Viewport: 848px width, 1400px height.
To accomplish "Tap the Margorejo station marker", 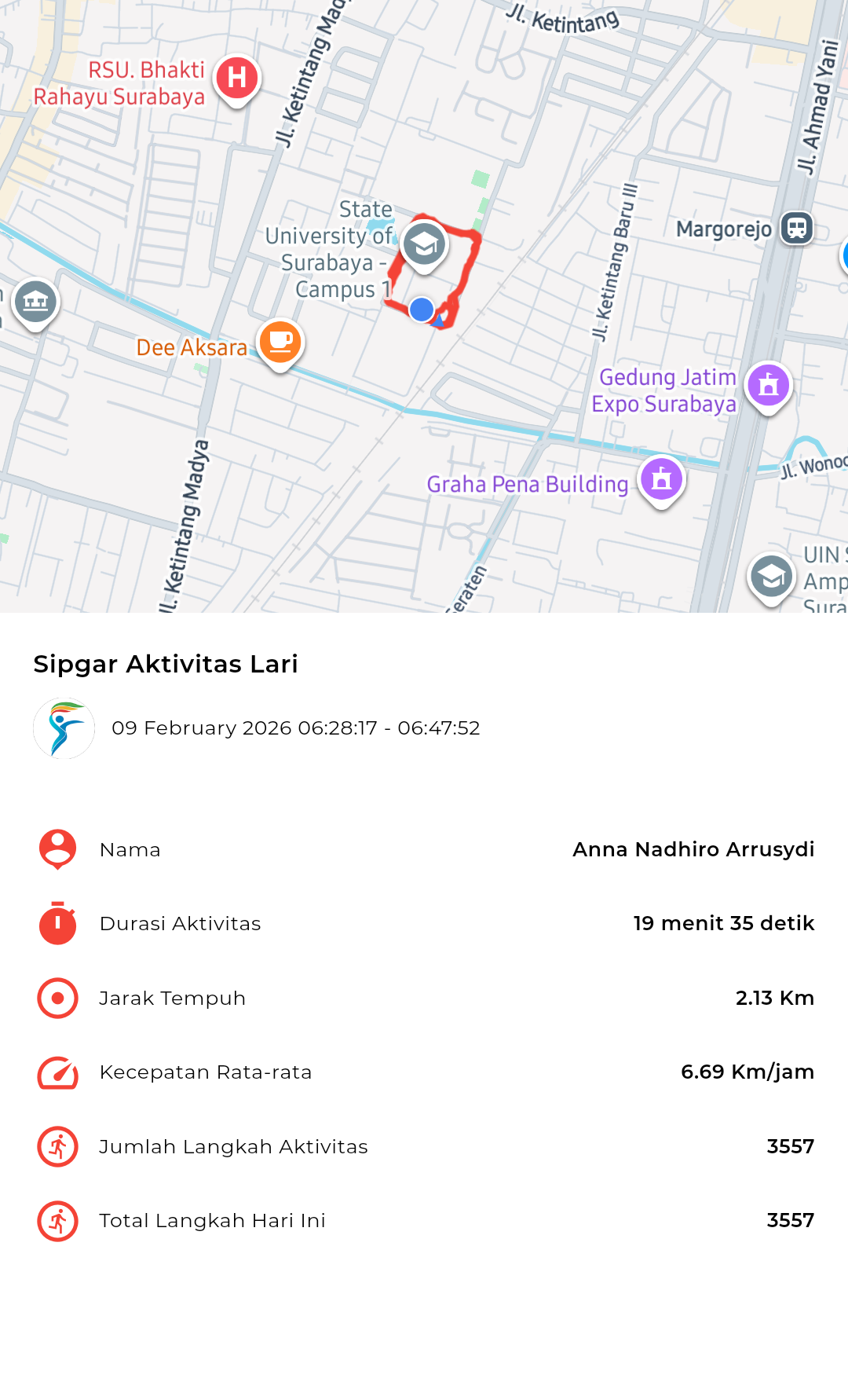I will click(796, 229).
